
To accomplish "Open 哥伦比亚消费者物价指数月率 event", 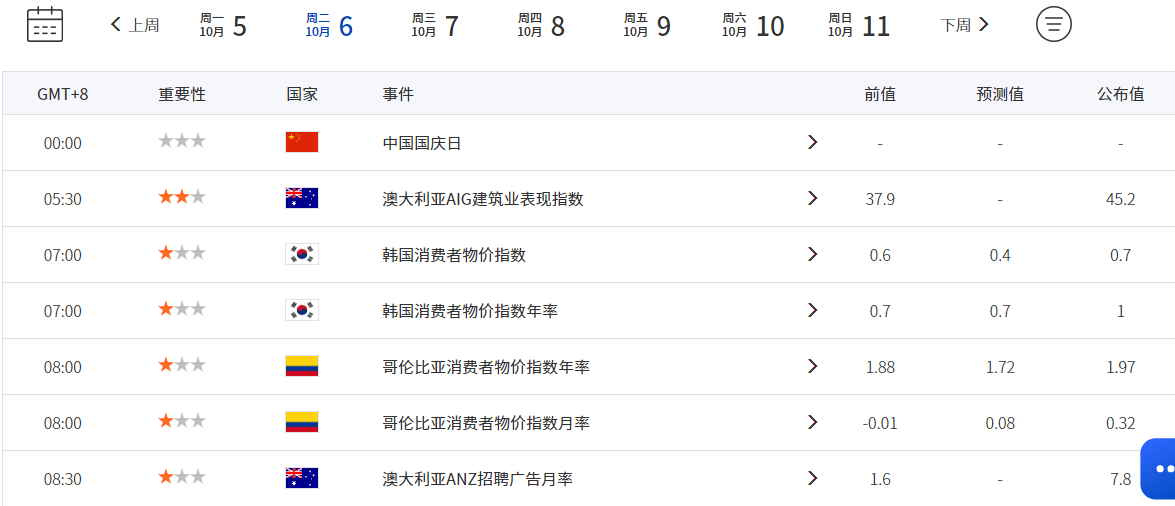I will [486, 423].
